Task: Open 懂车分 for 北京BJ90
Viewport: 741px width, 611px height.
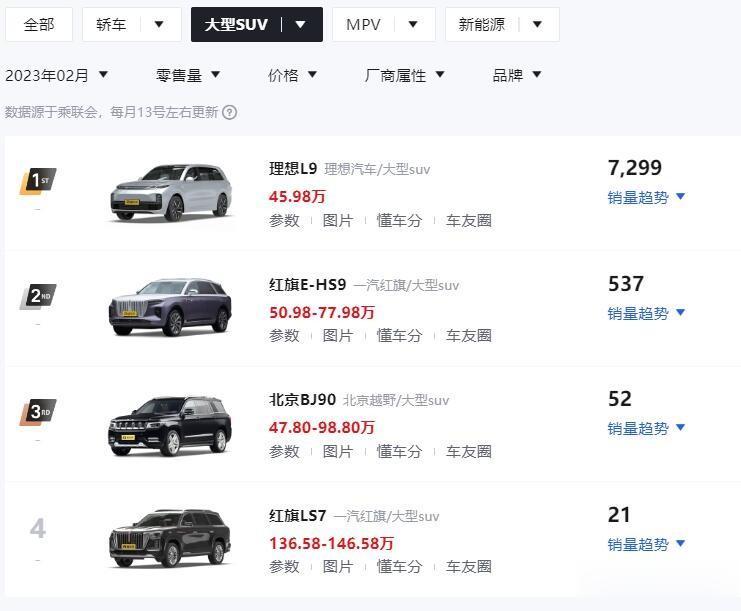Action: click(399, 451)
